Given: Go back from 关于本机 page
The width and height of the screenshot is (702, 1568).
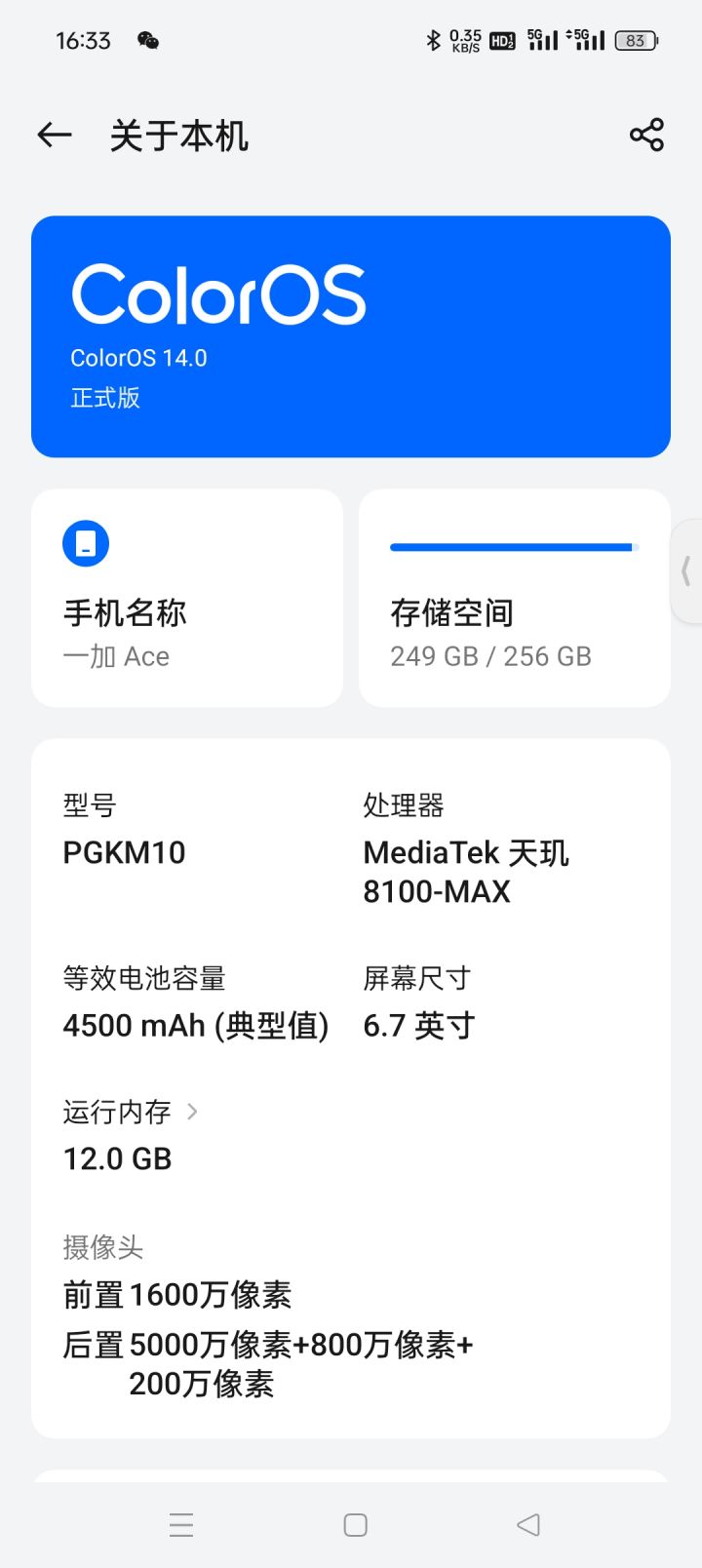Looking at the screenshot, I should (x=55, y=136).
